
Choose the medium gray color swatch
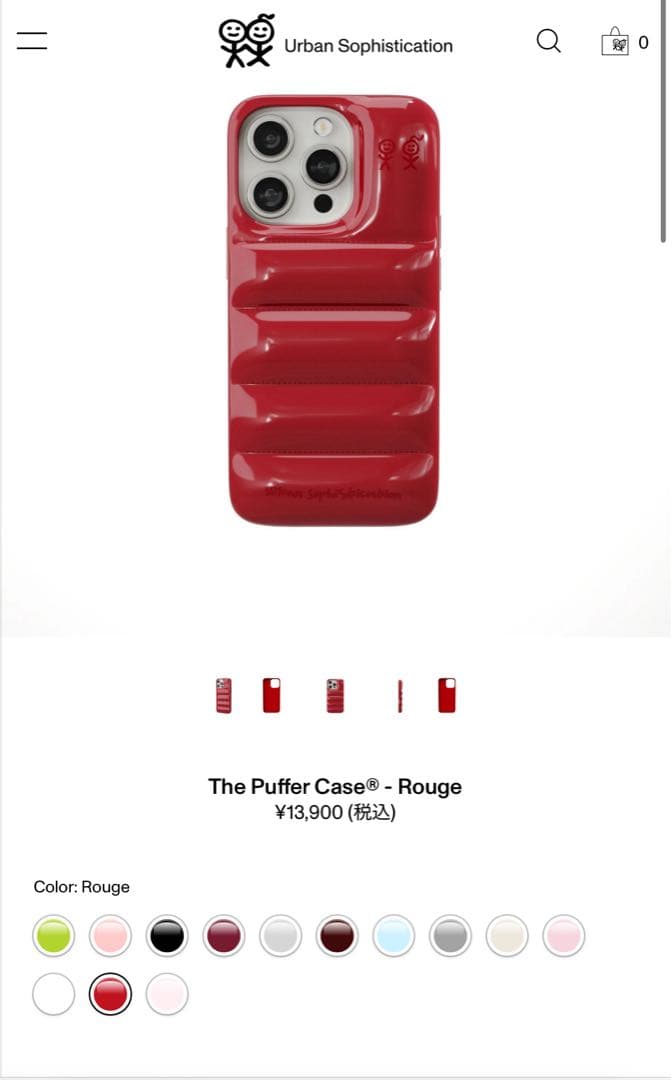click(450, 937)
